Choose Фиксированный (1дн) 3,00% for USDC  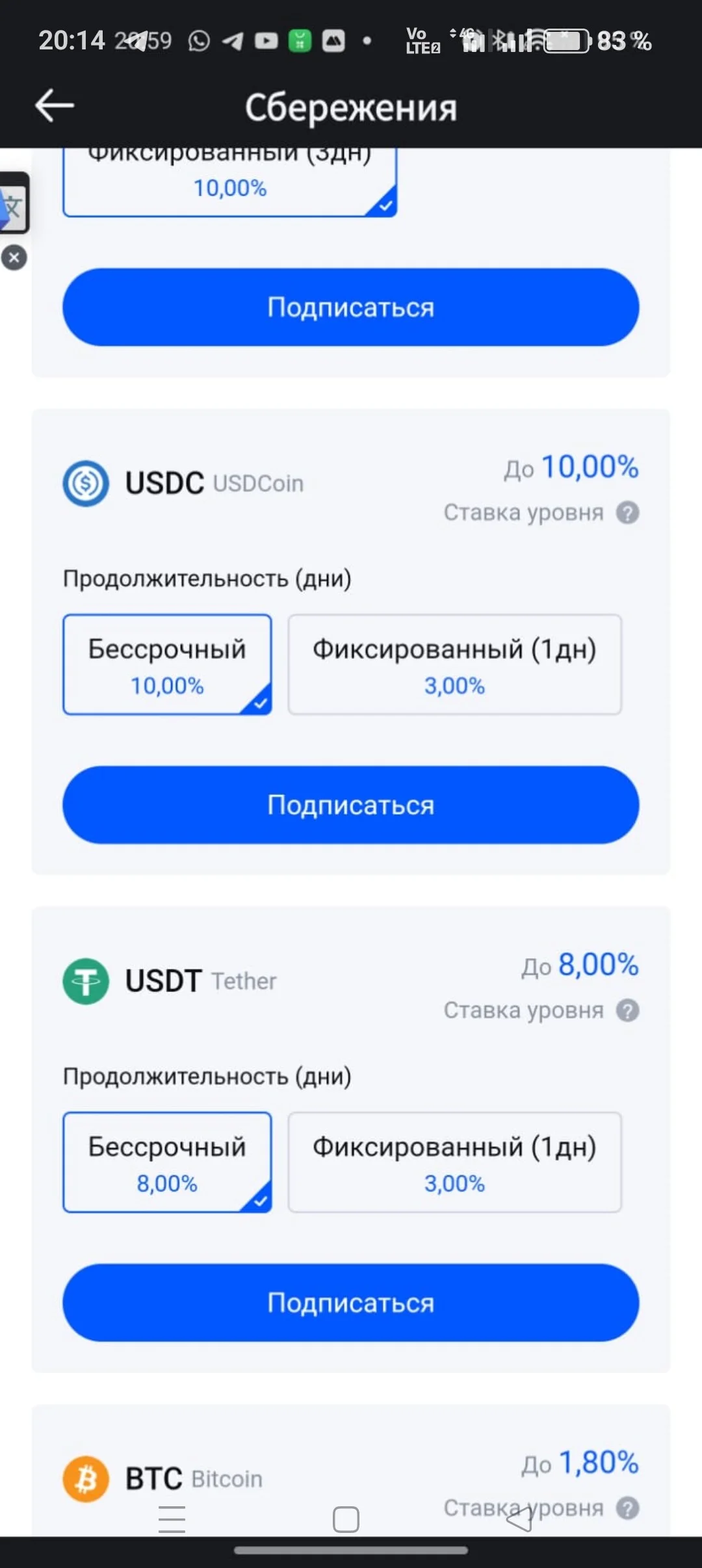(454, 664)
